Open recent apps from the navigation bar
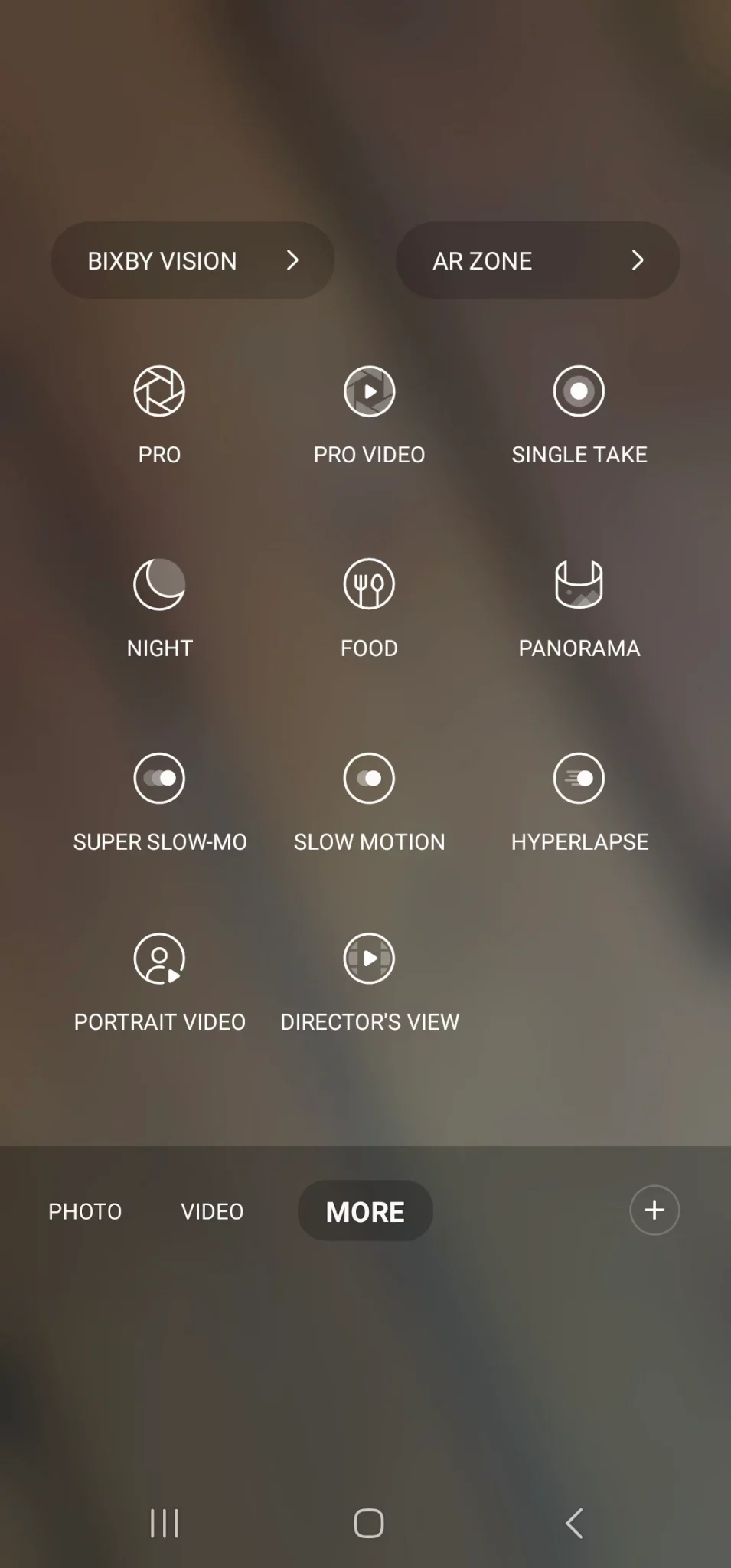Image resolution: width=731 pixels, height=1568 pixels. [164, 1523]
